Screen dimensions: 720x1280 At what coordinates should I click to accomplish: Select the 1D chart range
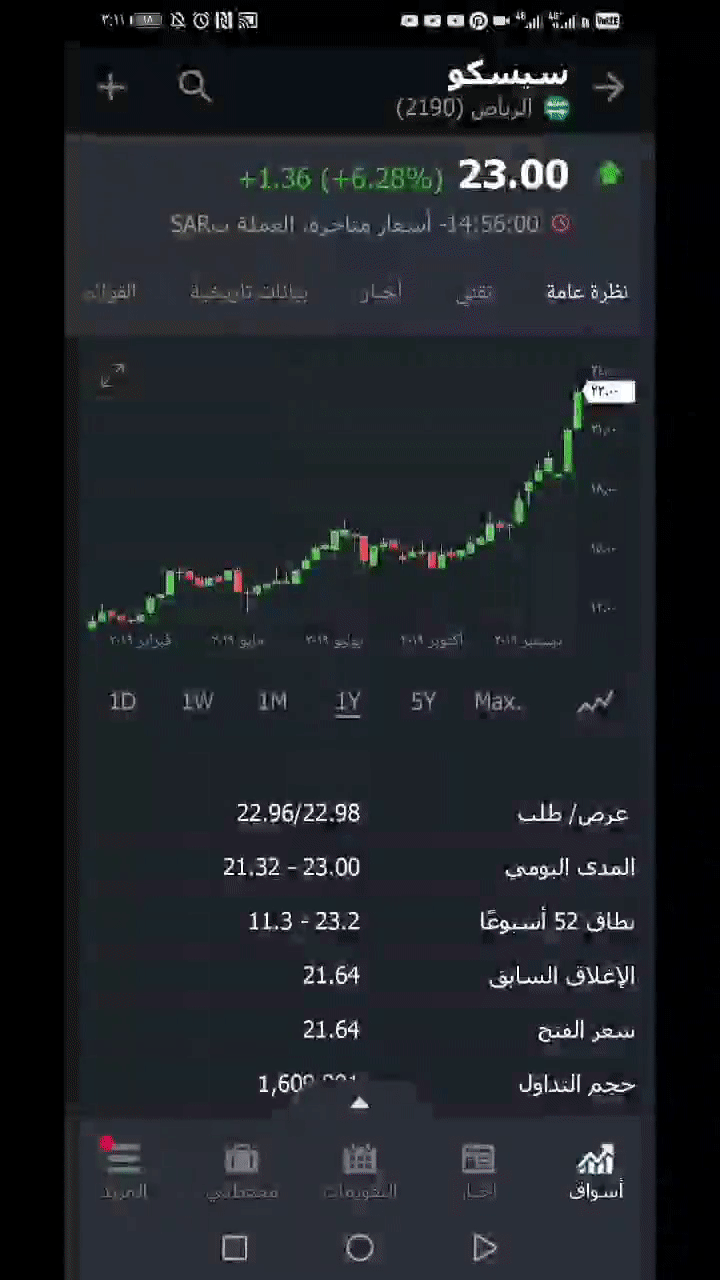coord(122,701)
